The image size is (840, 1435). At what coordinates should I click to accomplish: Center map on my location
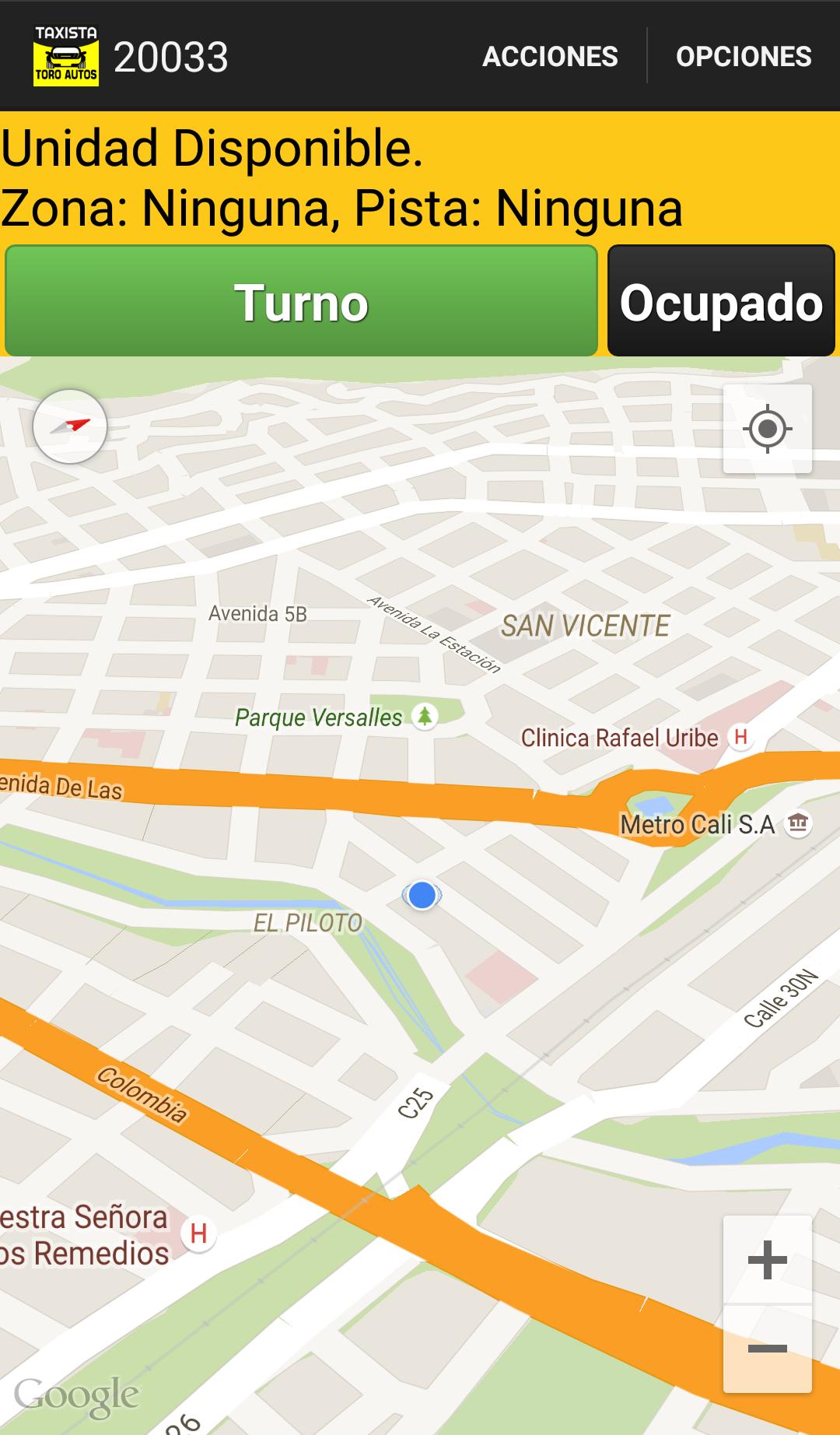[x=768, y=429]
